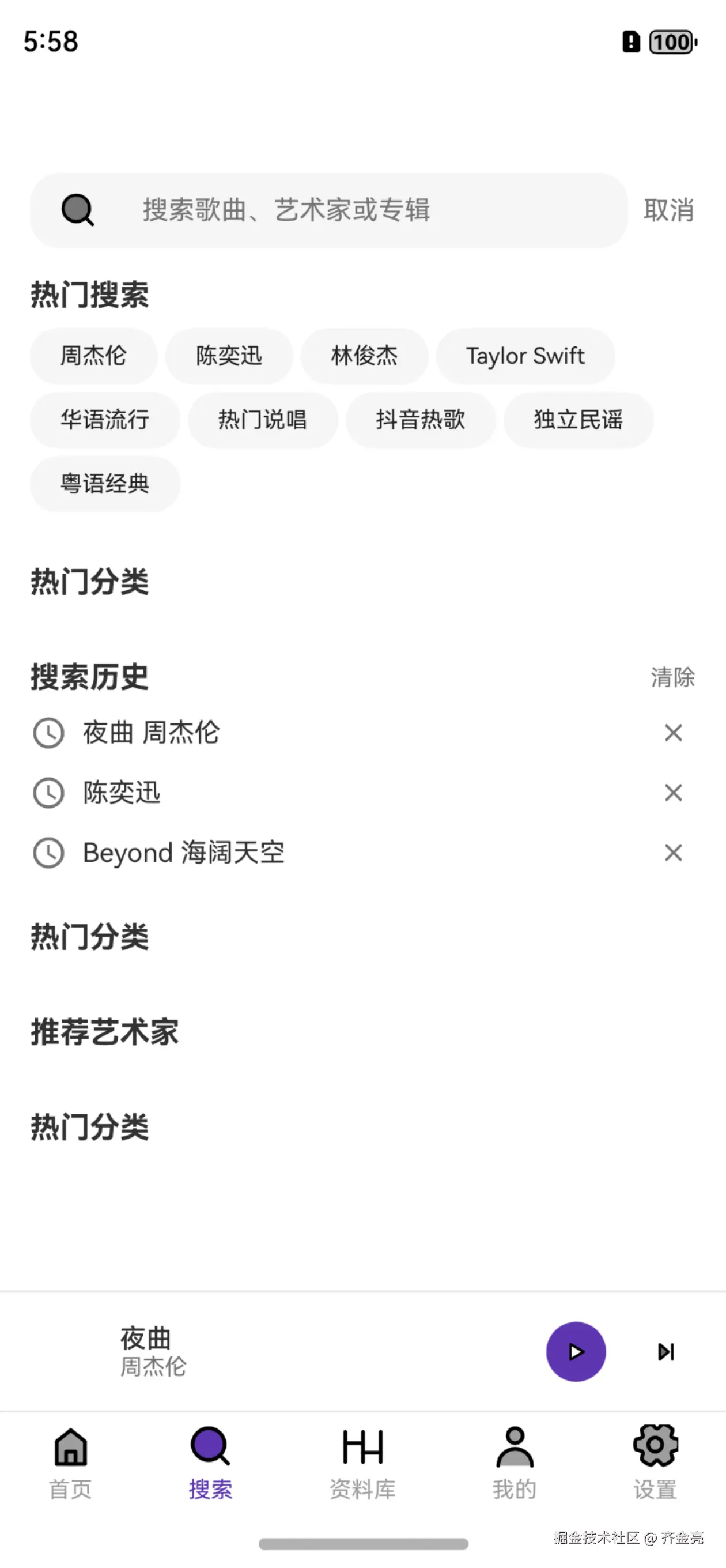
Task: Play the current song 夜曲
Action: click(574, 1351)
